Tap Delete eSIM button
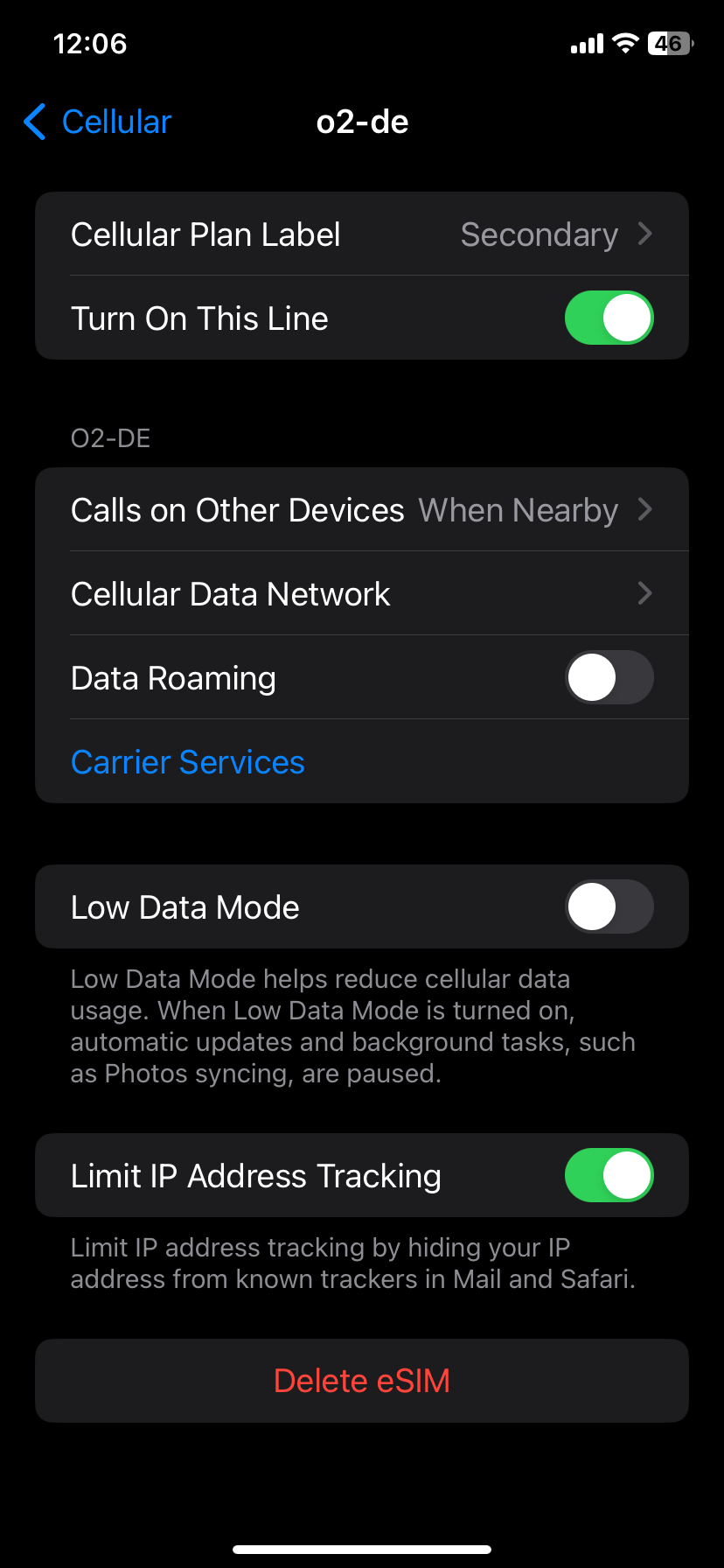Image resolution: width=724 pixels, height=1568 pixels. coord(362,1381)
